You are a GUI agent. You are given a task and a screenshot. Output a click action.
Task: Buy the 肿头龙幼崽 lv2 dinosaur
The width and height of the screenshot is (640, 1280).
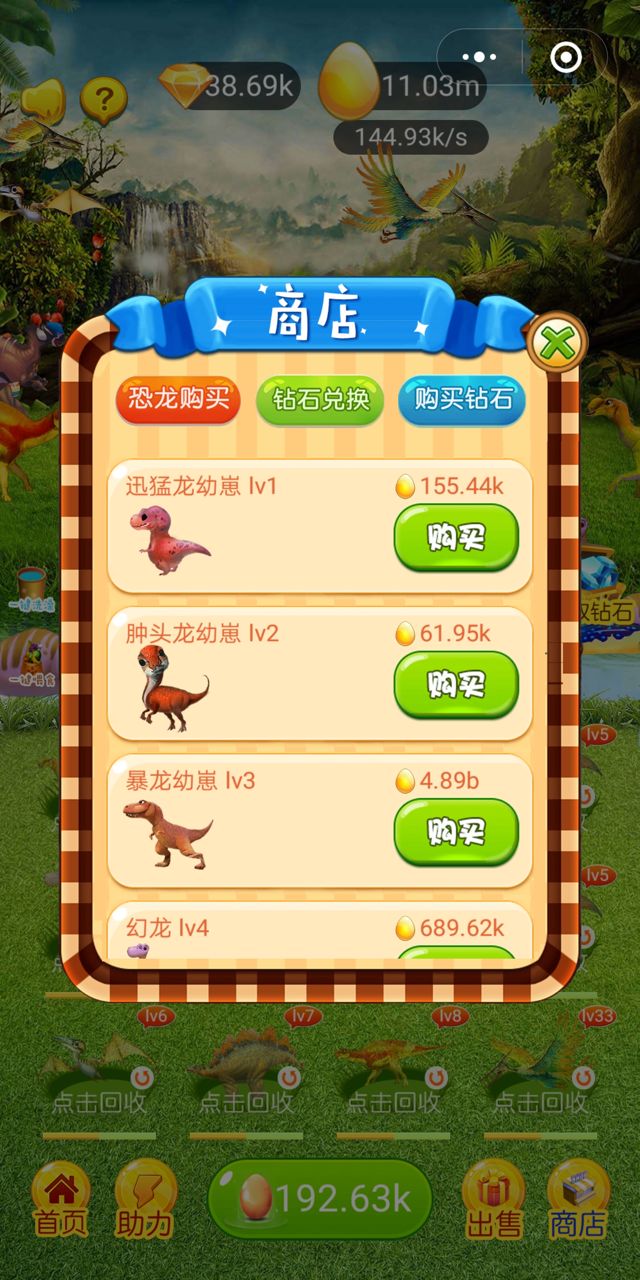(x=456, y=684)
